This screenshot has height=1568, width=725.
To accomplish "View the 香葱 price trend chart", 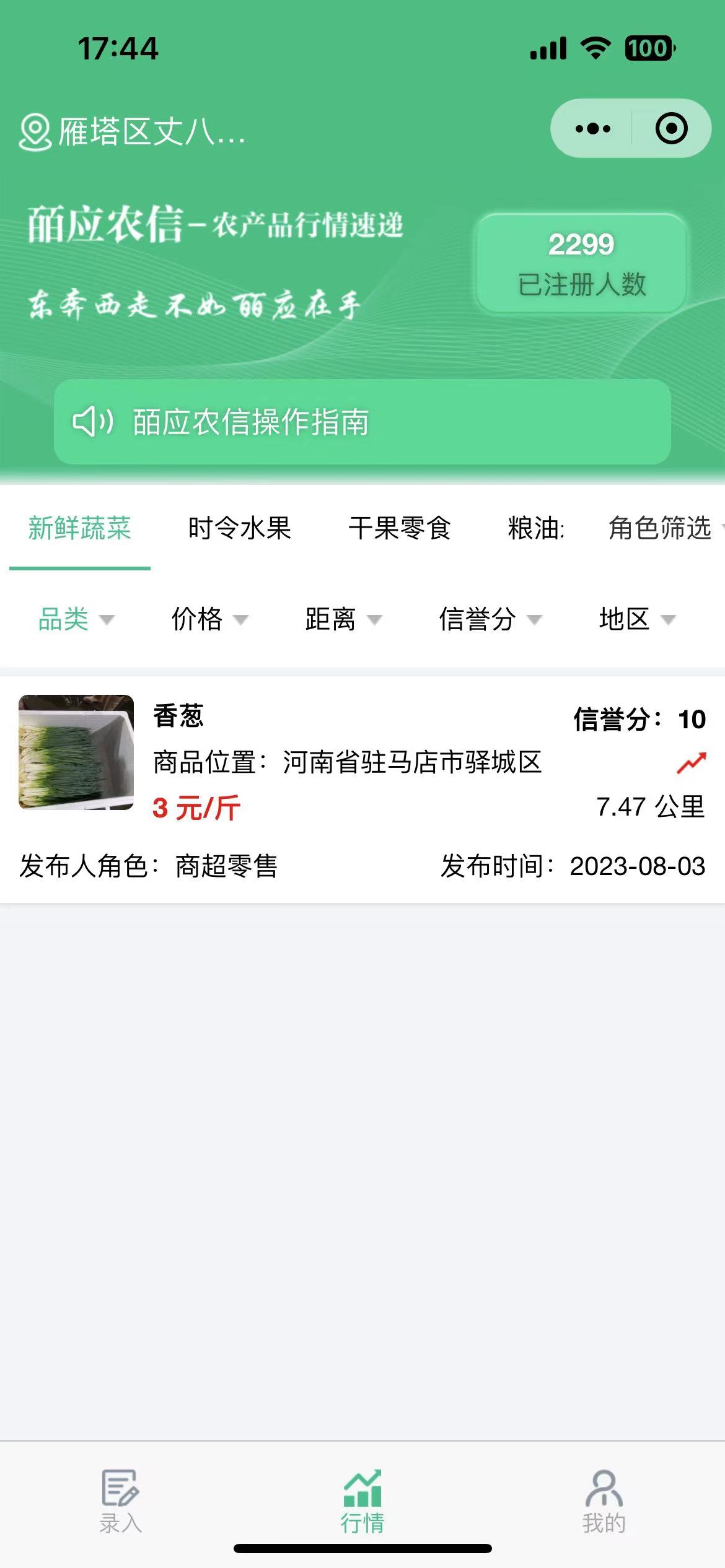I will (692, 763).
